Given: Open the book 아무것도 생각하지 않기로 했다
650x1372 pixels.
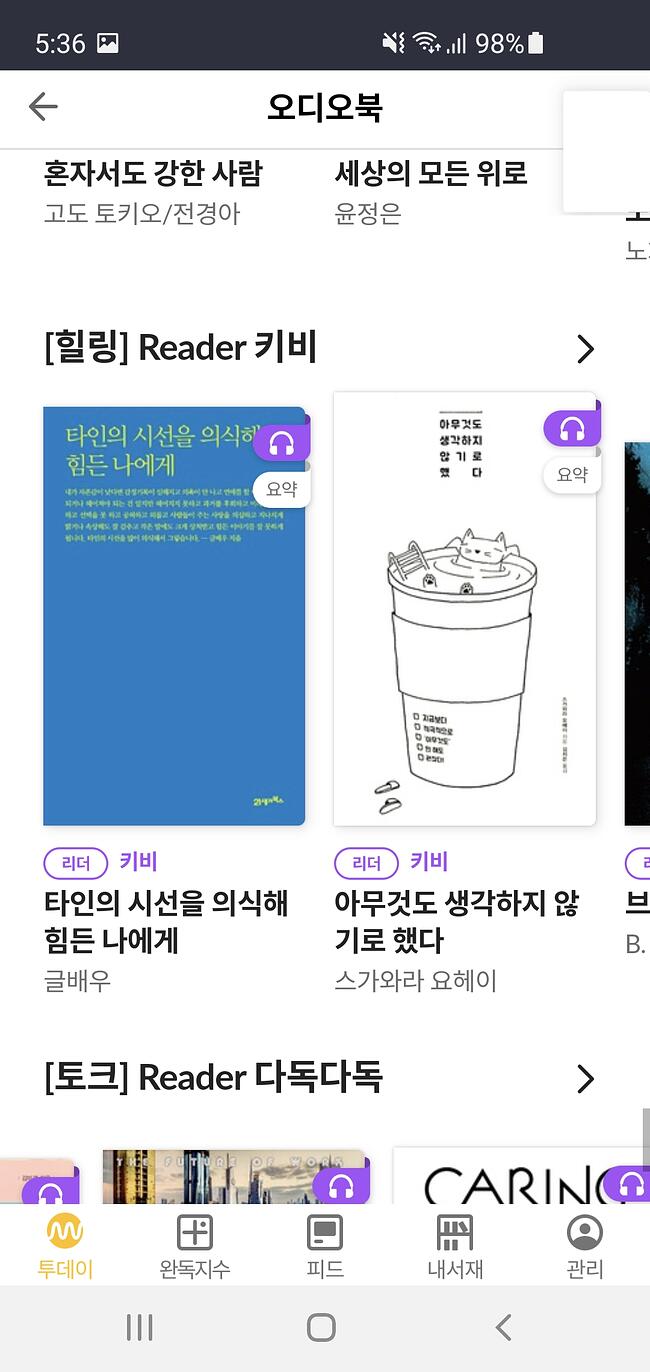Looking at the screenshot, I should 465,610.
